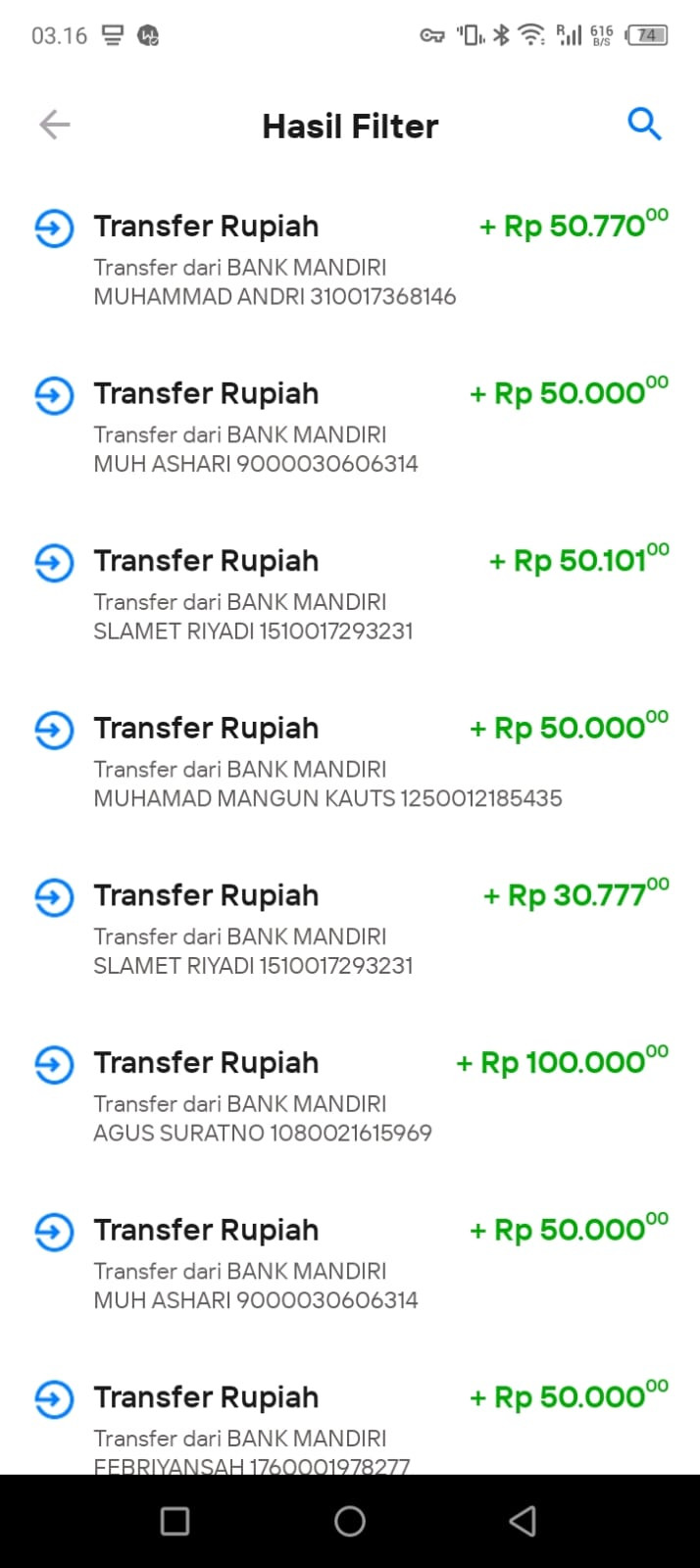The width and height of the screenshot is (700, 1568).
Task: Open recent apps from navigation bar
Action: [175, 1521]
